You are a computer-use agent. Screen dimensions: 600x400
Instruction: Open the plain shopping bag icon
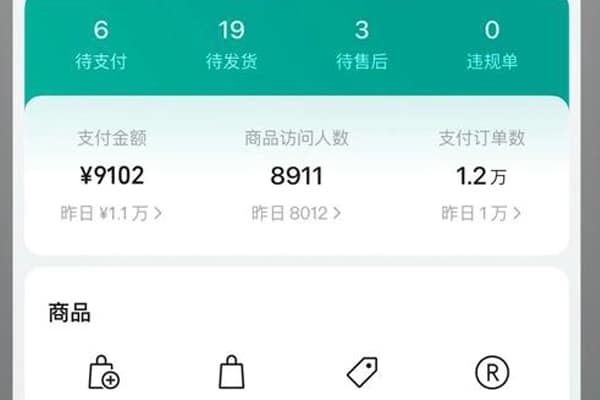pyautogui.click(x=232, y=372)
